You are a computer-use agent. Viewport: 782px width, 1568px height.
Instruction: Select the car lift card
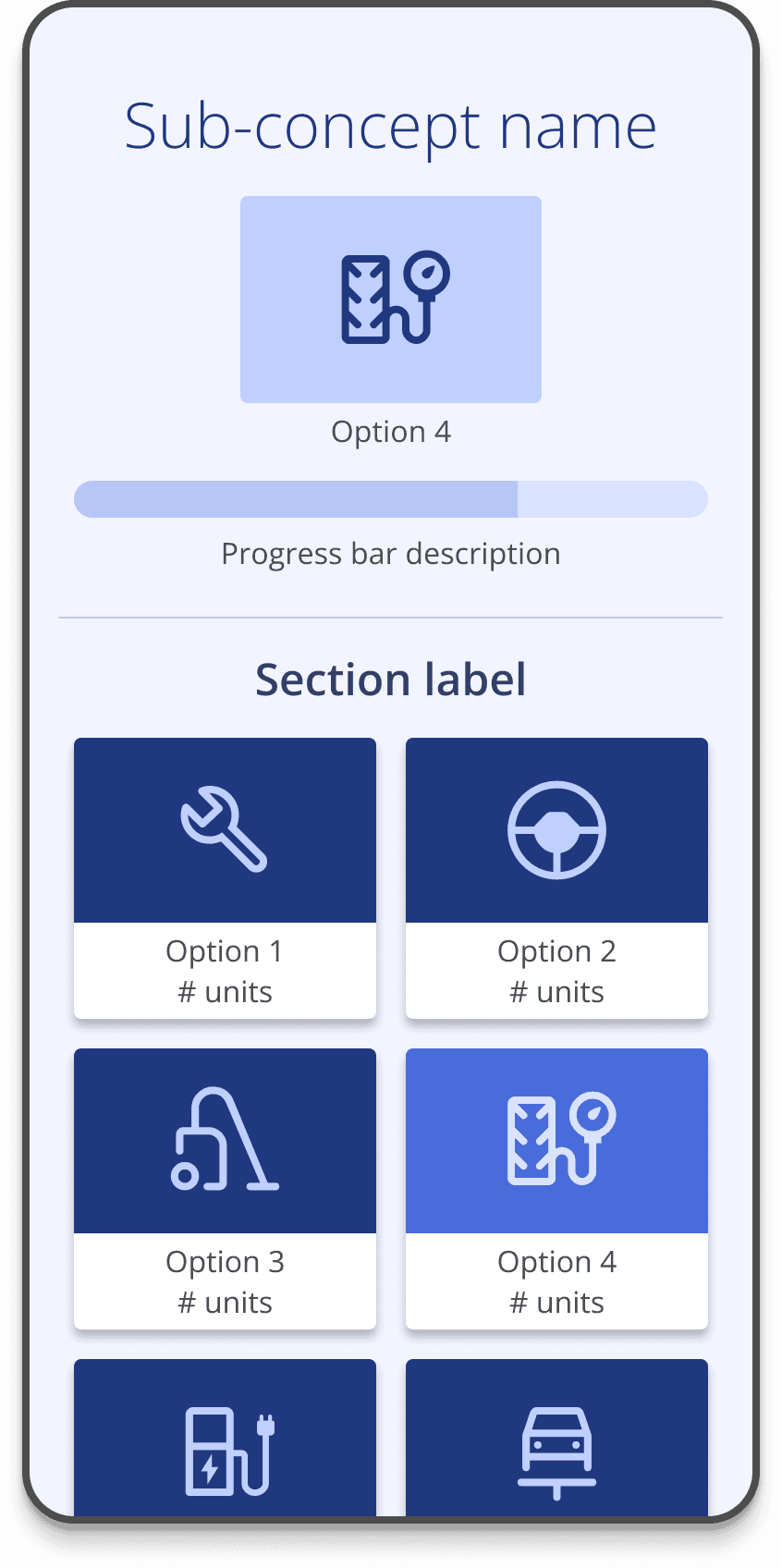tap(556, 1438)
